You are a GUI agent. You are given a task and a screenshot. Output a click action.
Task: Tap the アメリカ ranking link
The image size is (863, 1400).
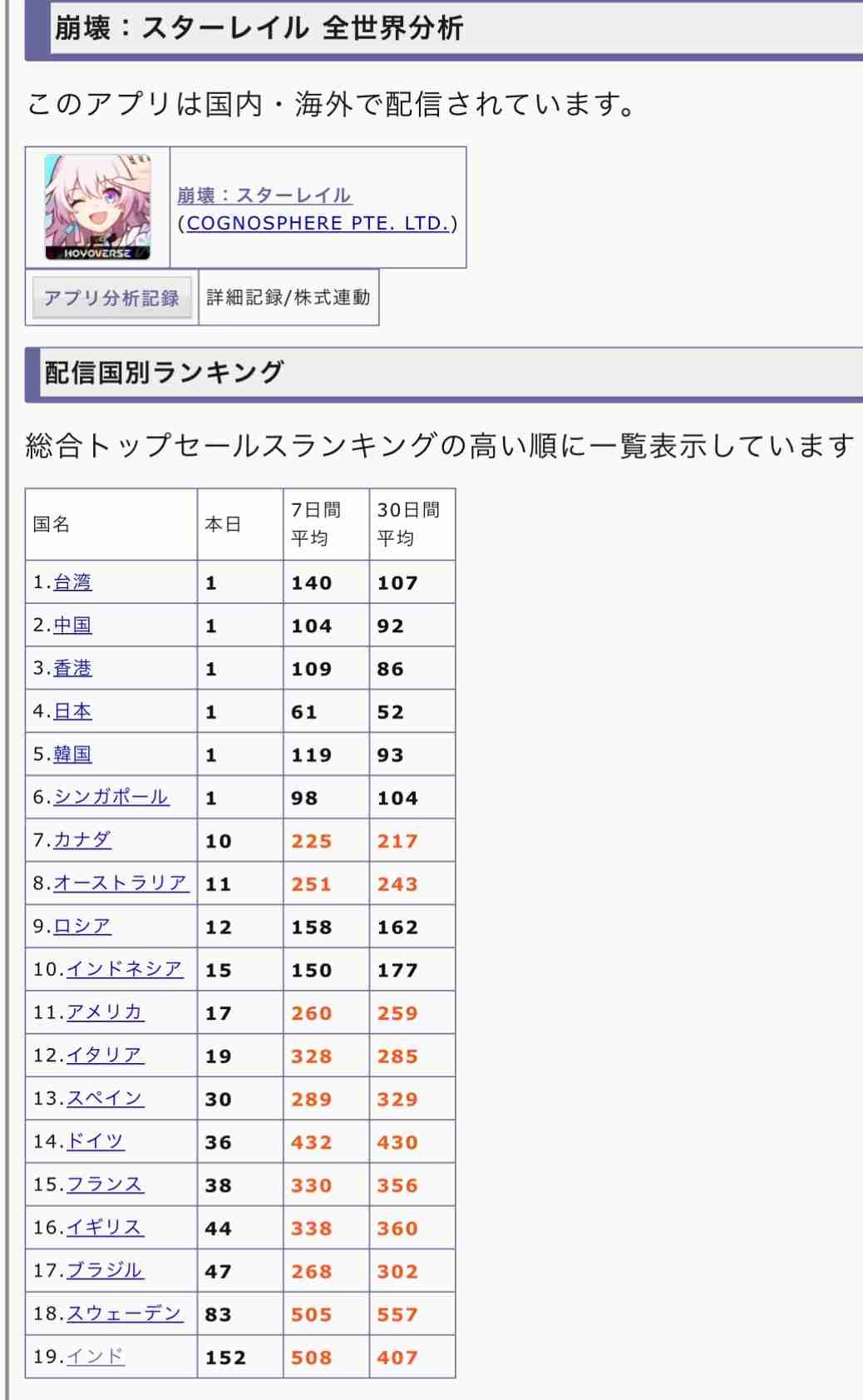tap(105, 1012)
